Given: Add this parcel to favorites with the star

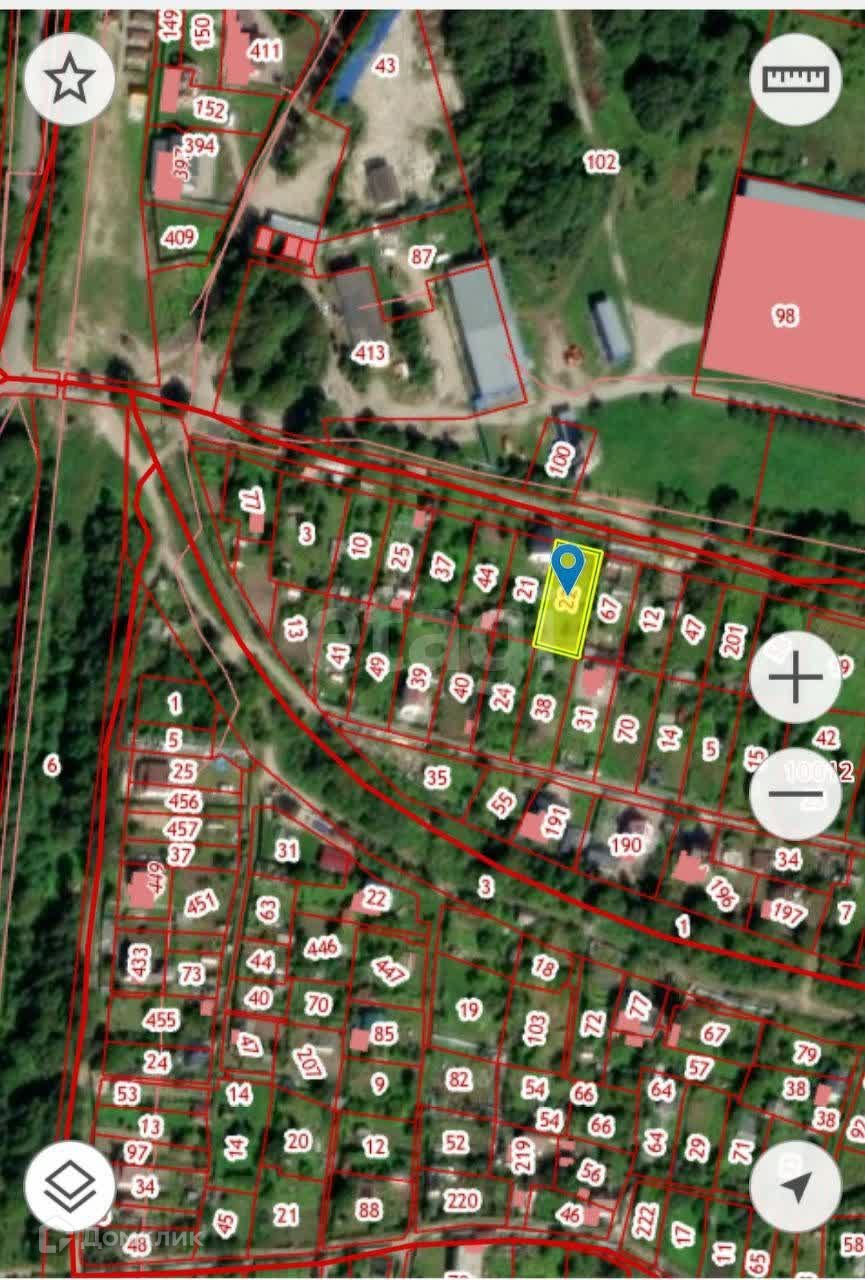Looking at the screenshot, I should (x=69, y=79).
